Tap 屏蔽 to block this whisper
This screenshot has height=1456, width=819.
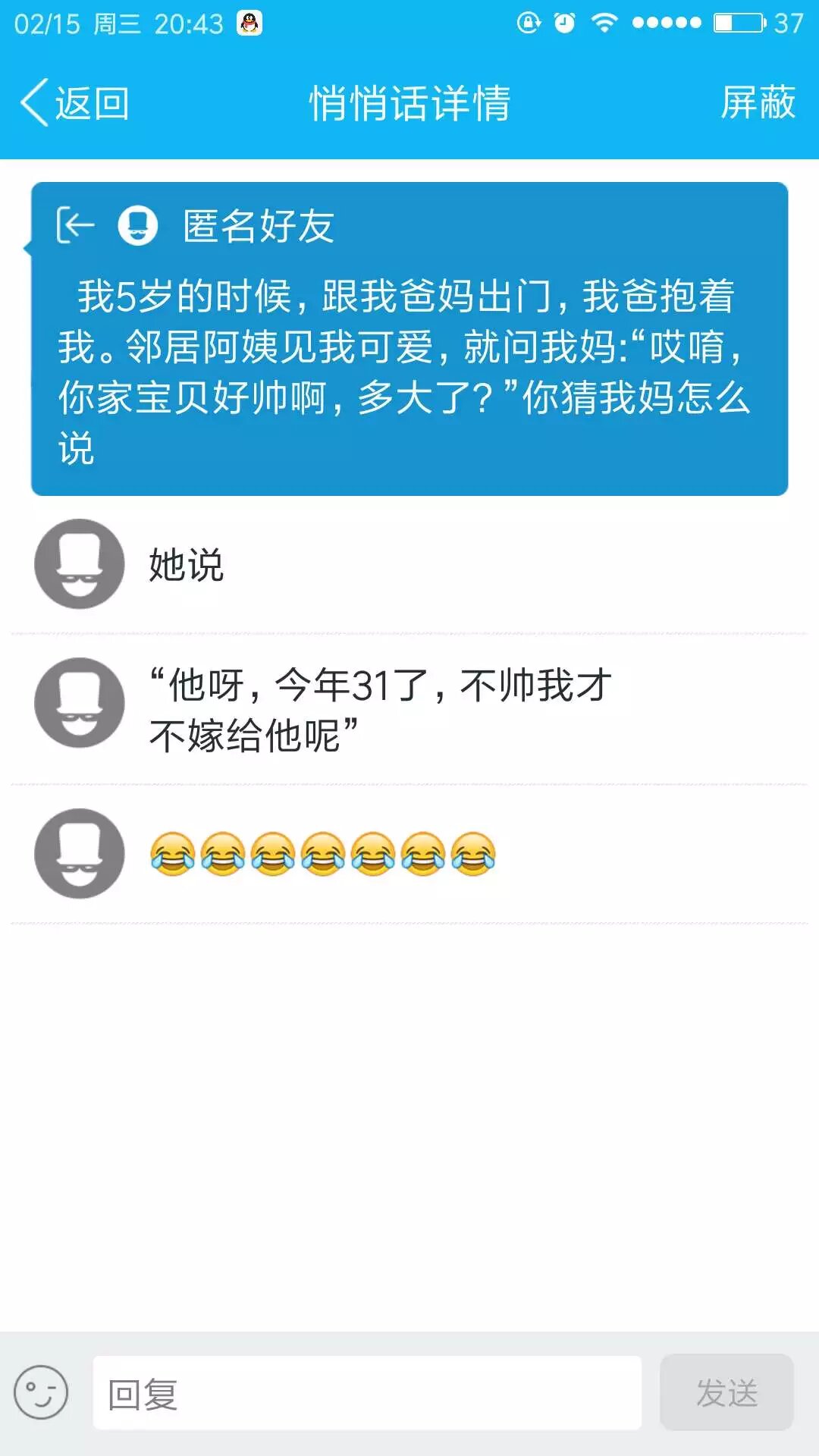(757, 103)
